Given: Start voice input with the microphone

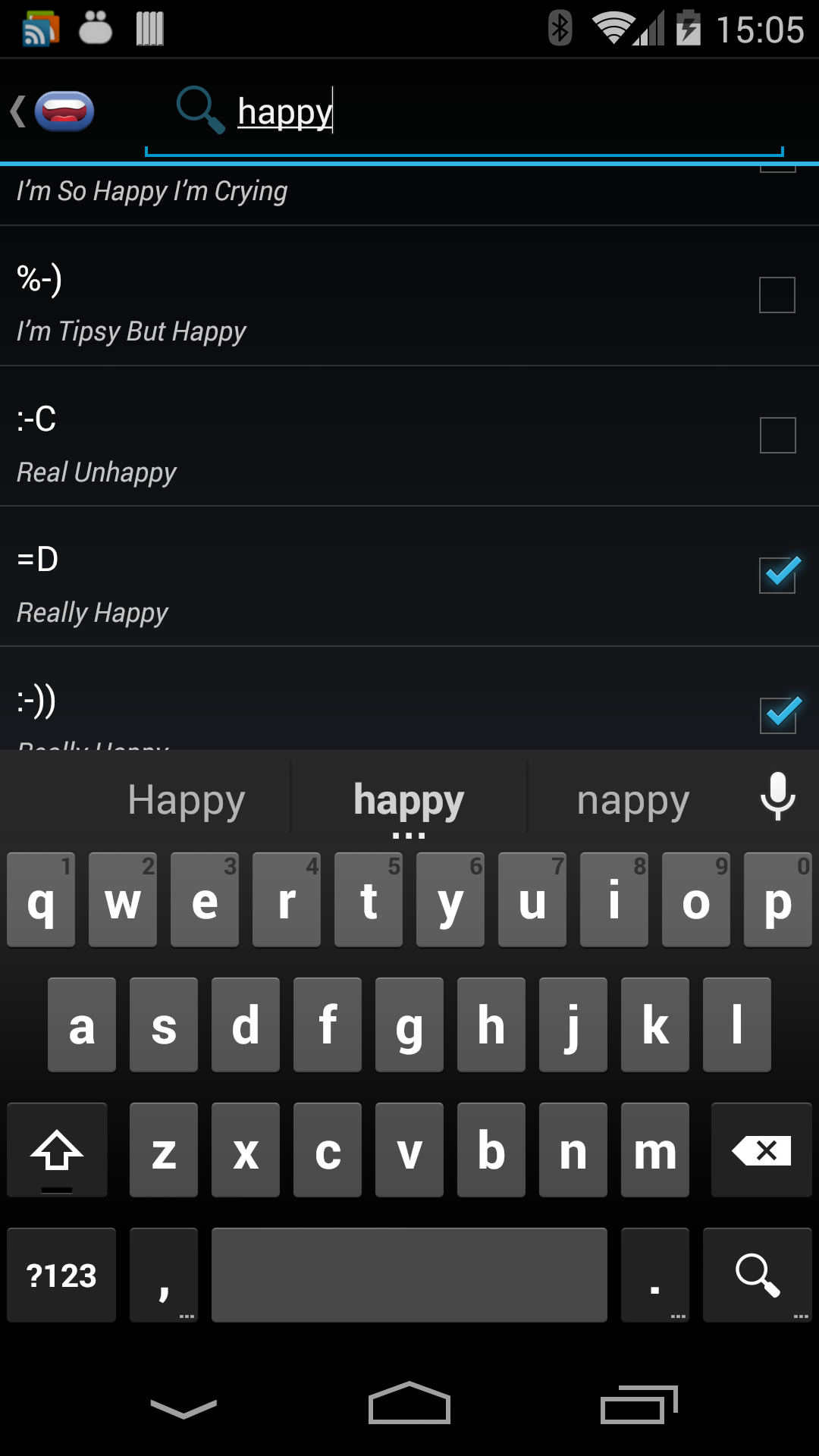Looking at the screenshot, I should [x=778, y=797].
